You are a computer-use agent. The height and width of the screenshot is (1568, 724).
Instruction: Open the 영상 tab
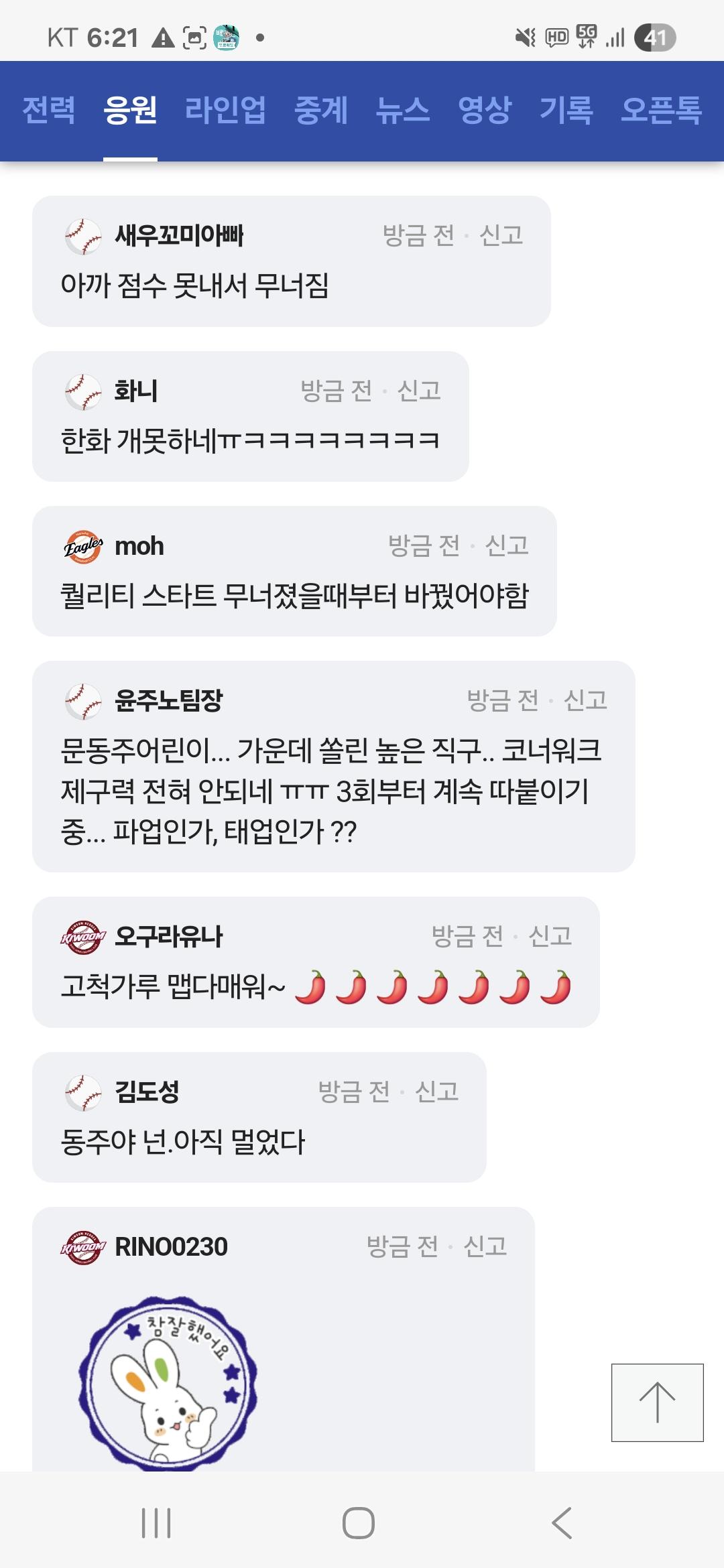(x=485, y=111)
